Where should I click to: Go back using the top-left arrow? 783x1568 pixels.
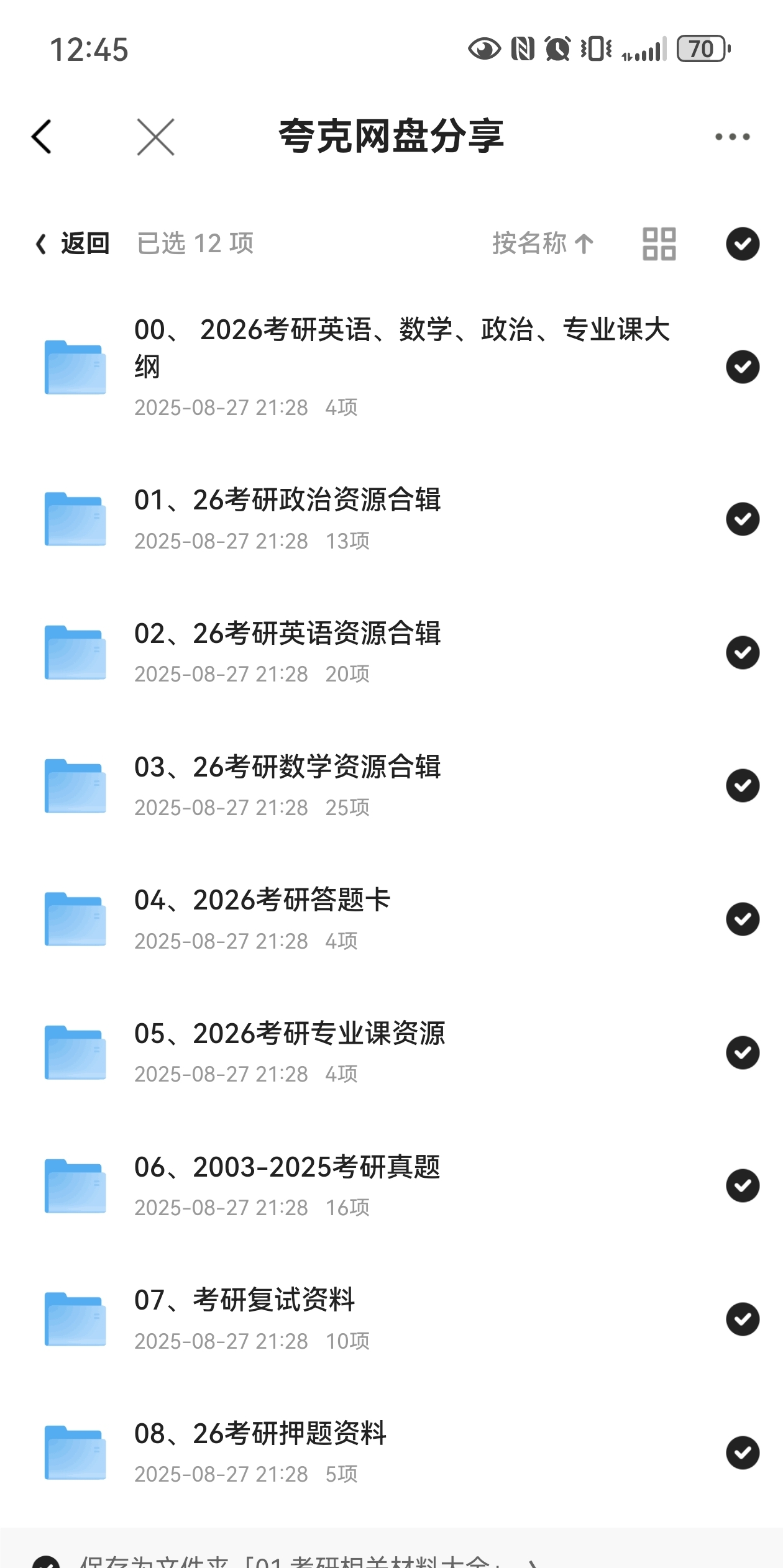coord(42,137)
